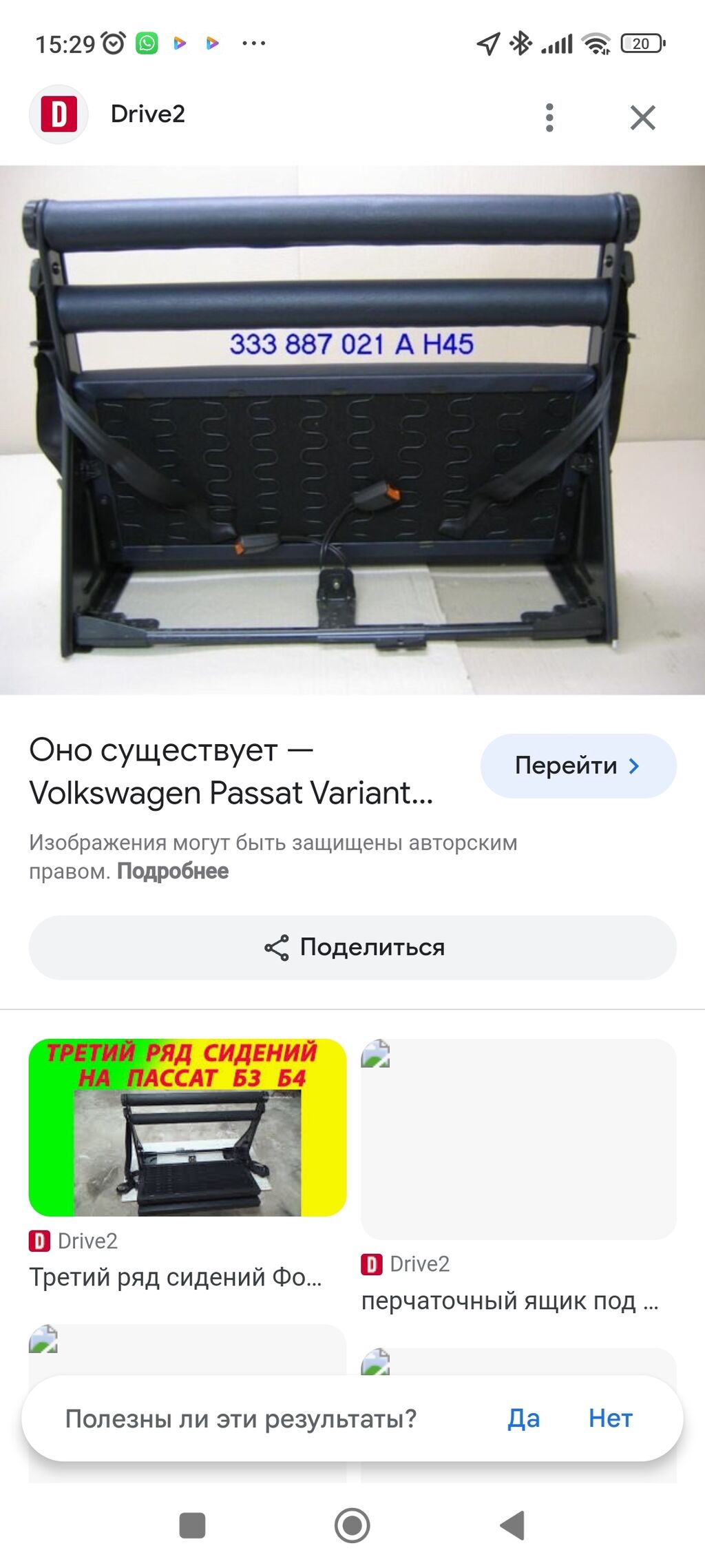Open the Подробнее copyright link
Viewport: 705px width, 1568px height.
173,871
